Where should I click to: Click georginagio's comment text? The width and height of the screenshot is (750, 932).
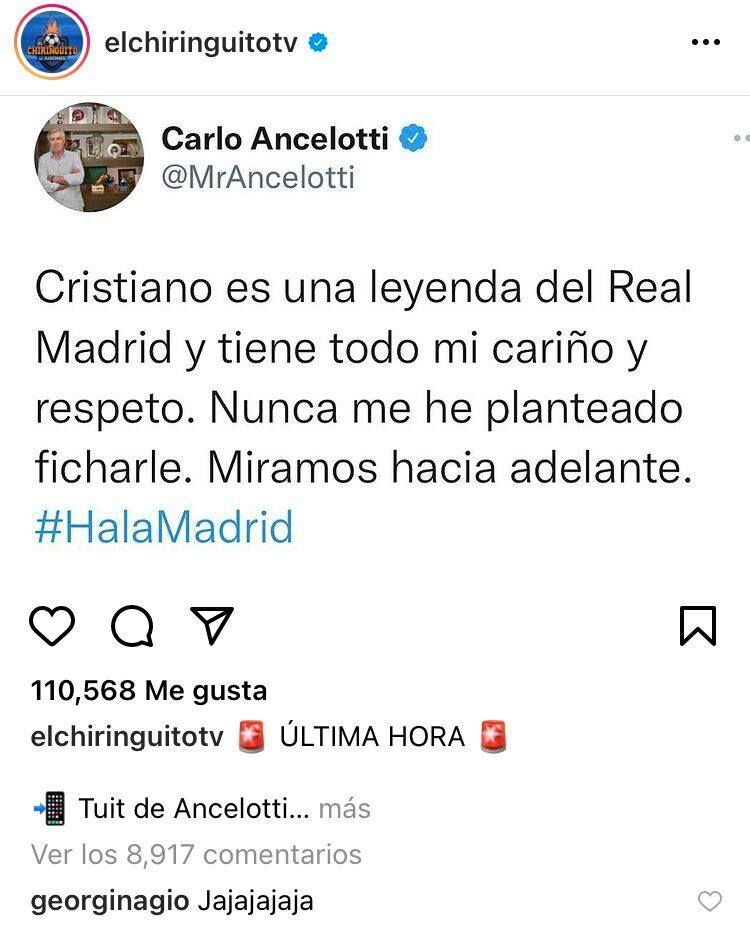point(256,900)
